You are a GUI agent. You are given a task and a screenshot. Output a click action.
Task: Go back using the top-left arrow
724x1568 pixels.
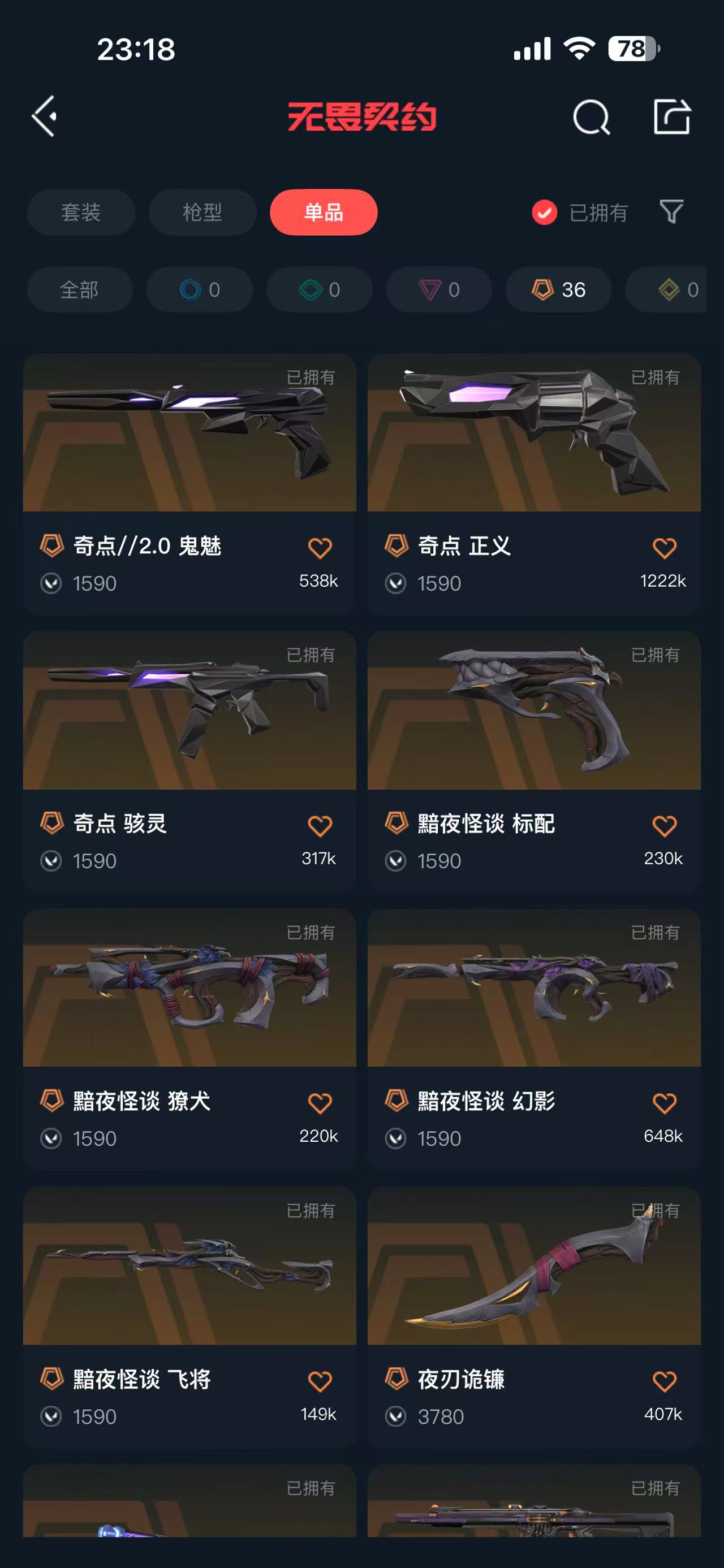click(45, 116)
